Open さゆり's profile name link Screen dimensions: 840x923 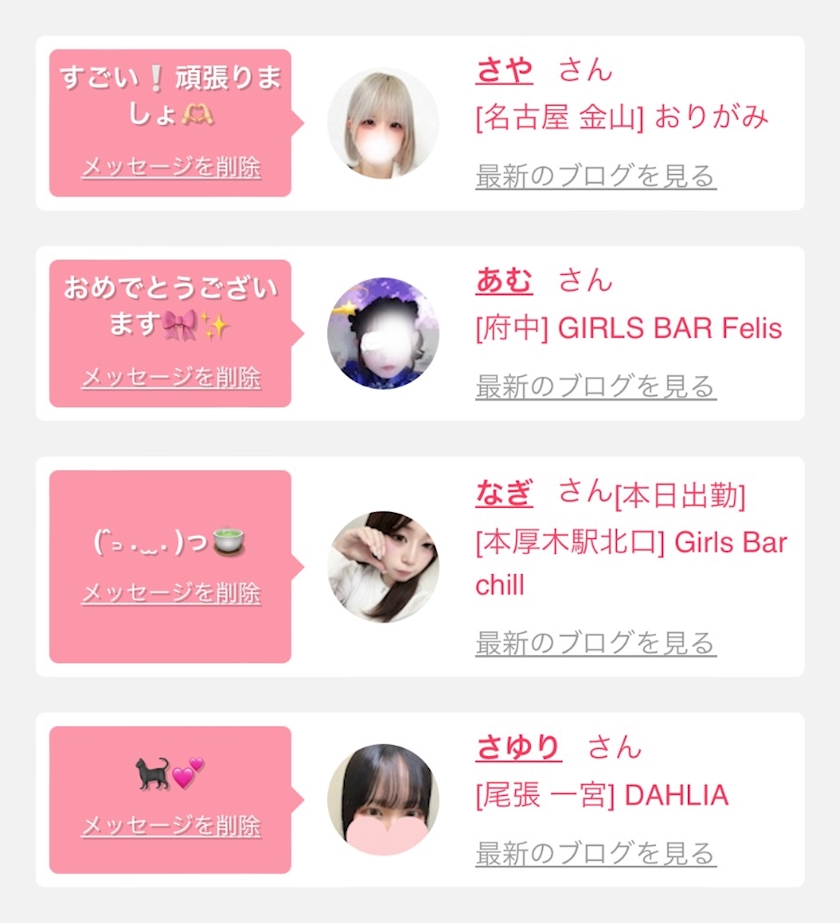(x=519, y=748)
